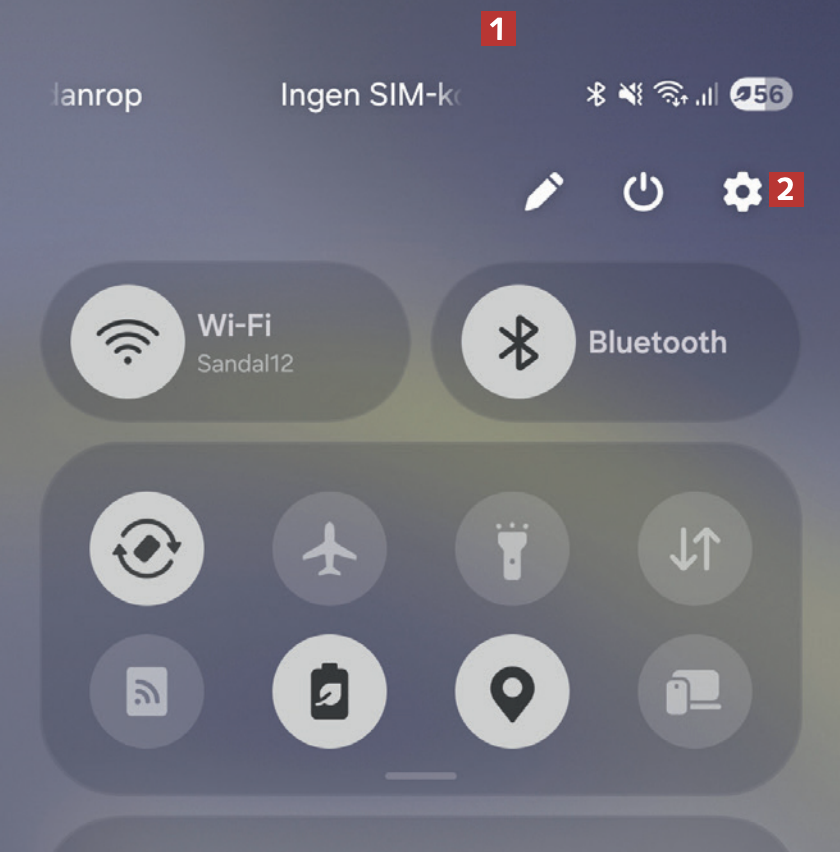Turn off auto rotate
The image size is (840, 852).
(x=147, y=549)
